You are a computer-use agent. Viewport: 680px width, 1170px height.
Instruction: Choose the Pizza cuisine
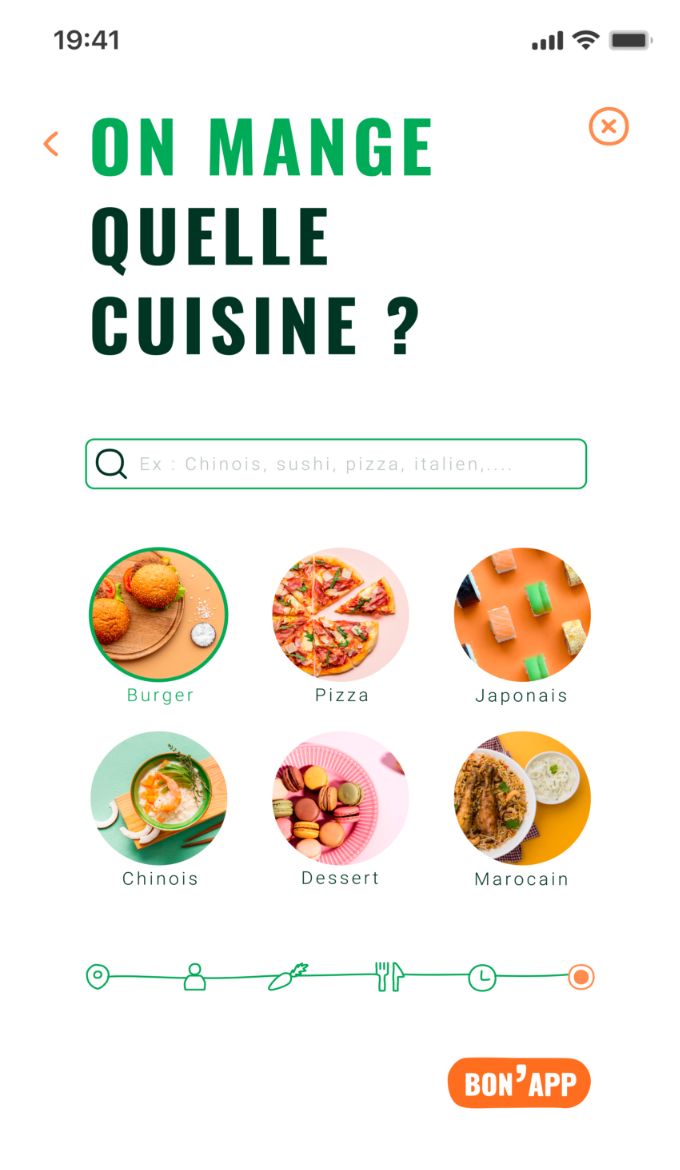pos(341,615)
